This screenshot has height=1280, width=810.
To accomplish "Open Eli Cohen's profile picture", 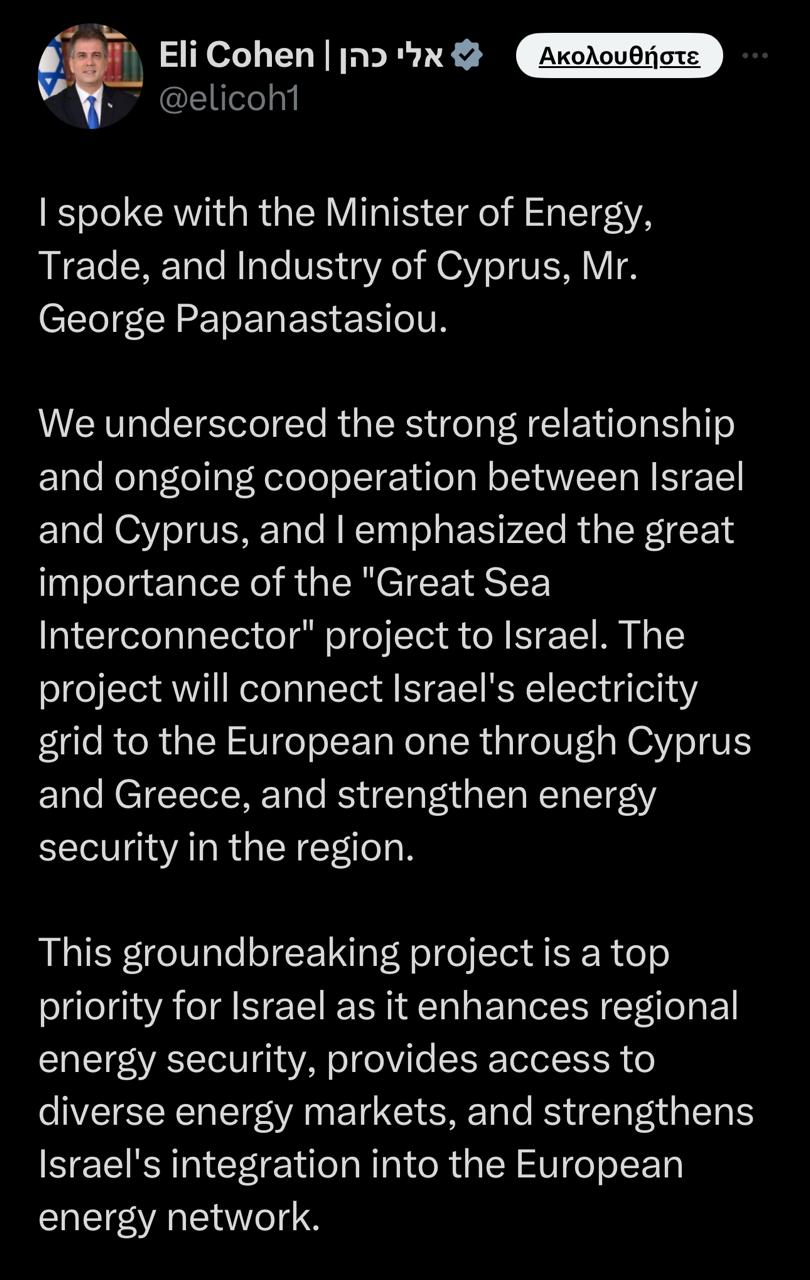I will click(x=91, y=76).
